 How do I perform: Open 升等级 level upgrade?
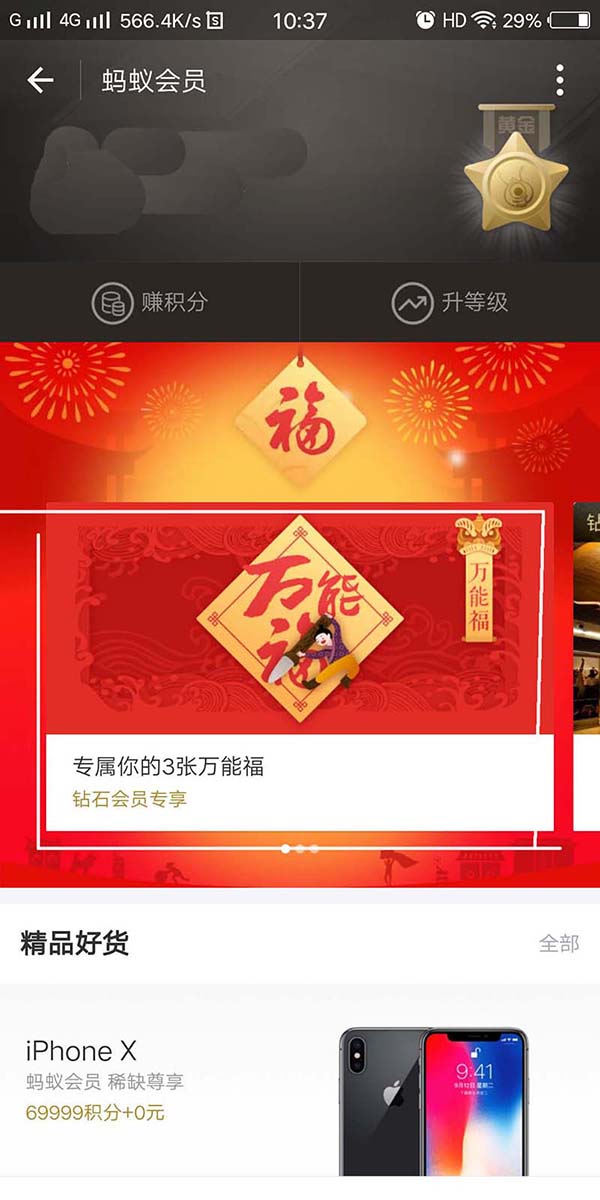(x=450, y=302)
